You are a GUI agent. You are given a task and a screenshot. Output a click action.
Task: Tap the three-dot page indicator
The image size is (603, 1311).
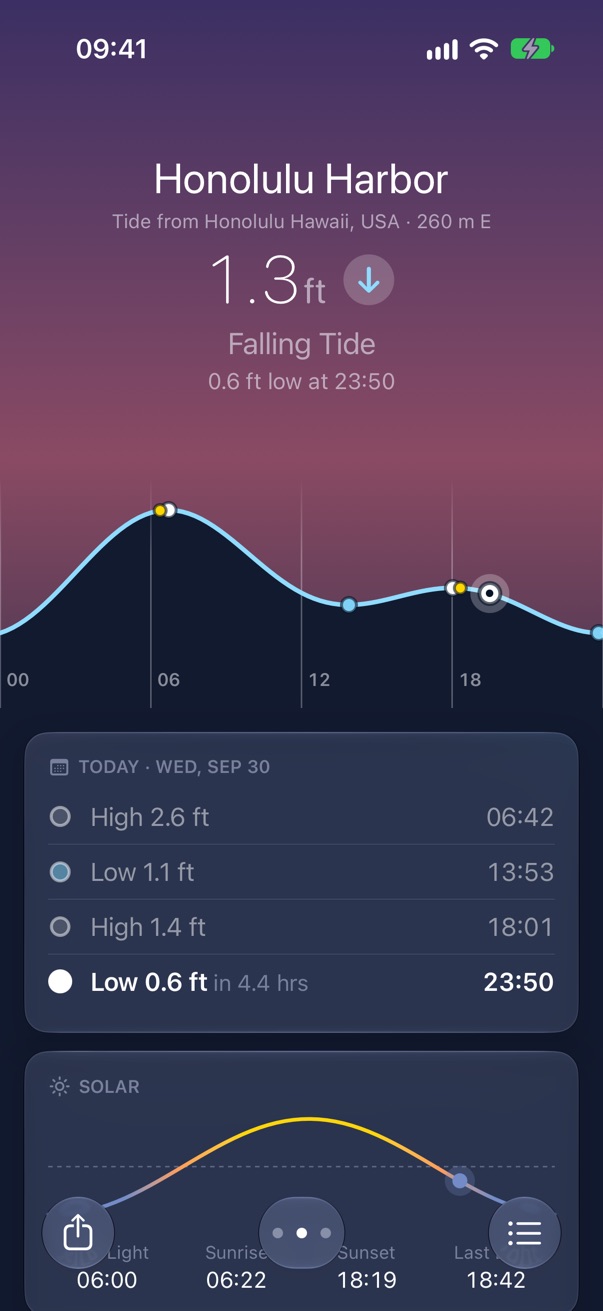pos(302,1233)
